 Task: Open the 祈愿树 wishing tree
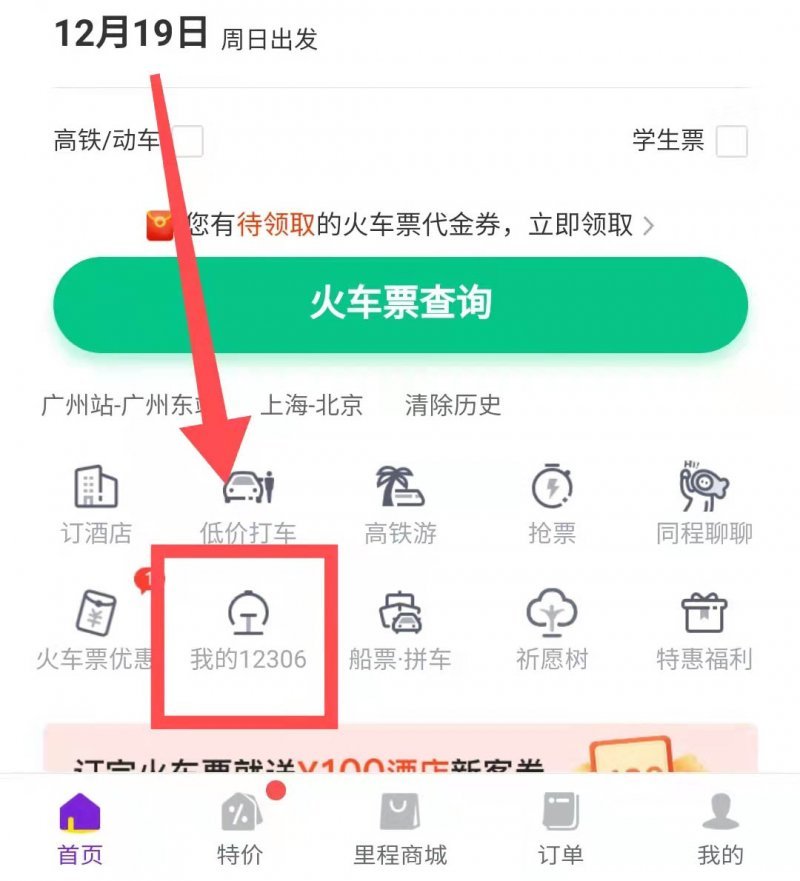tap(552, 630)
